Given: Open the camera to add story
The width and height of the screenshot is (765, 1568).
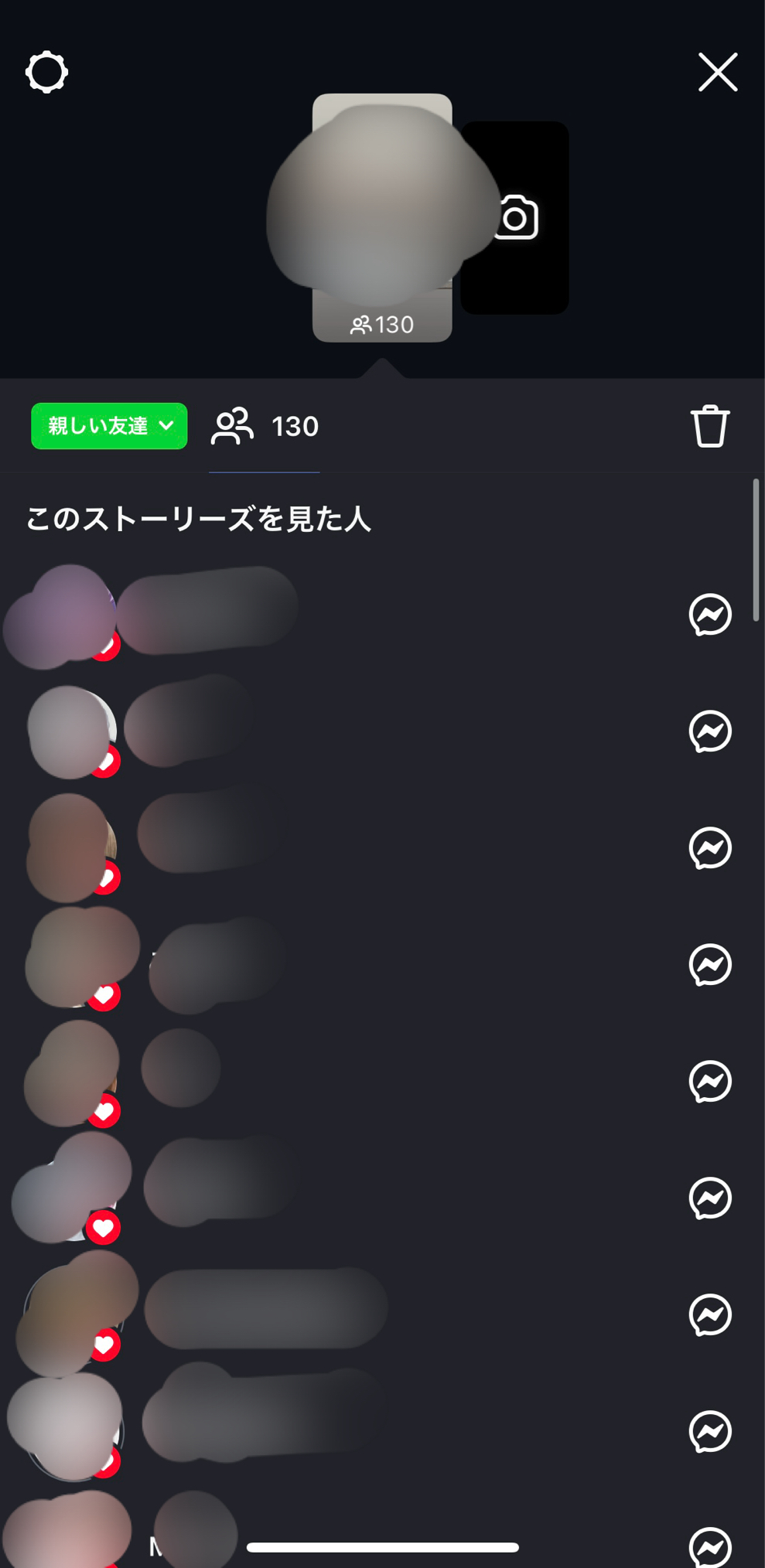Looking at the screenshot, I should (x=515, y=217).
